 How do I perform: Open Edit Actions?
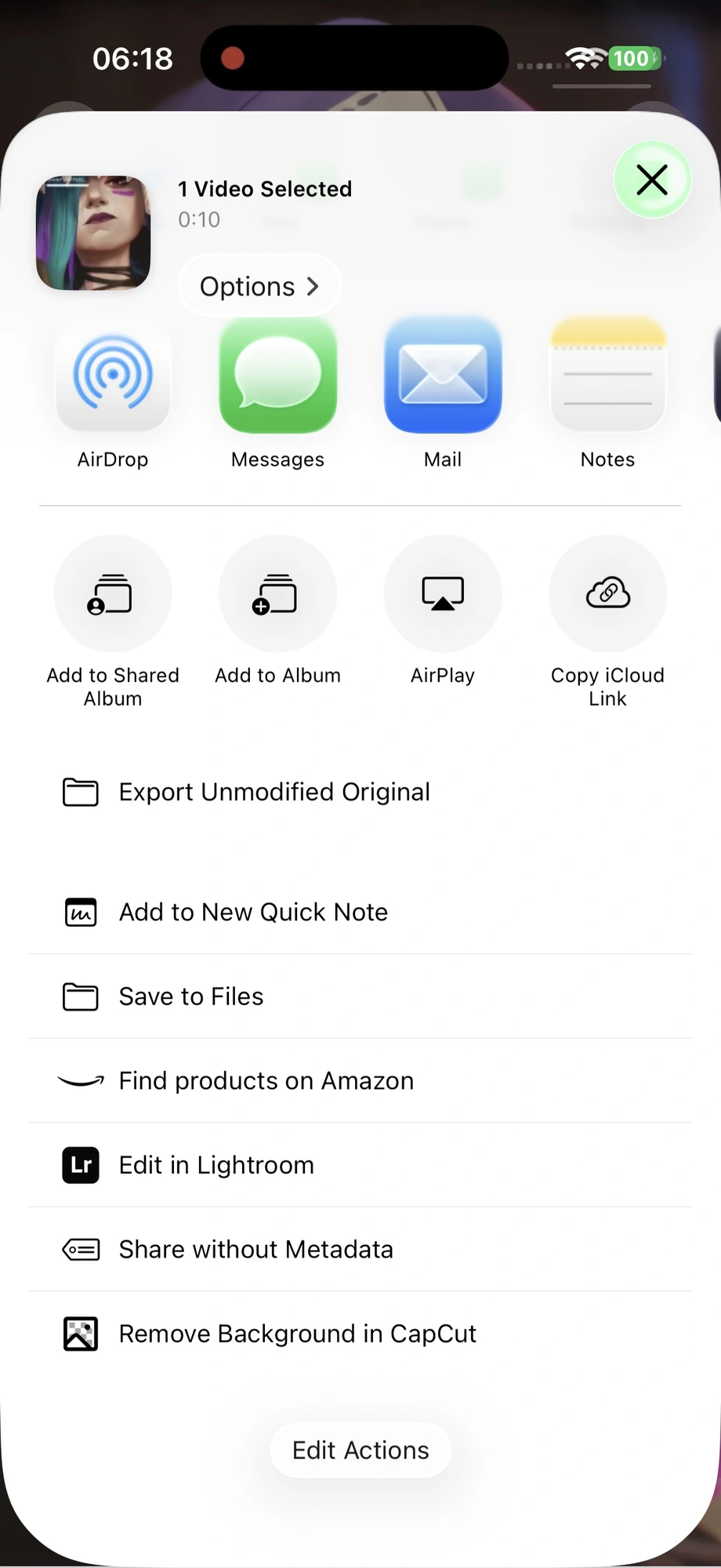pos(360,1450)
